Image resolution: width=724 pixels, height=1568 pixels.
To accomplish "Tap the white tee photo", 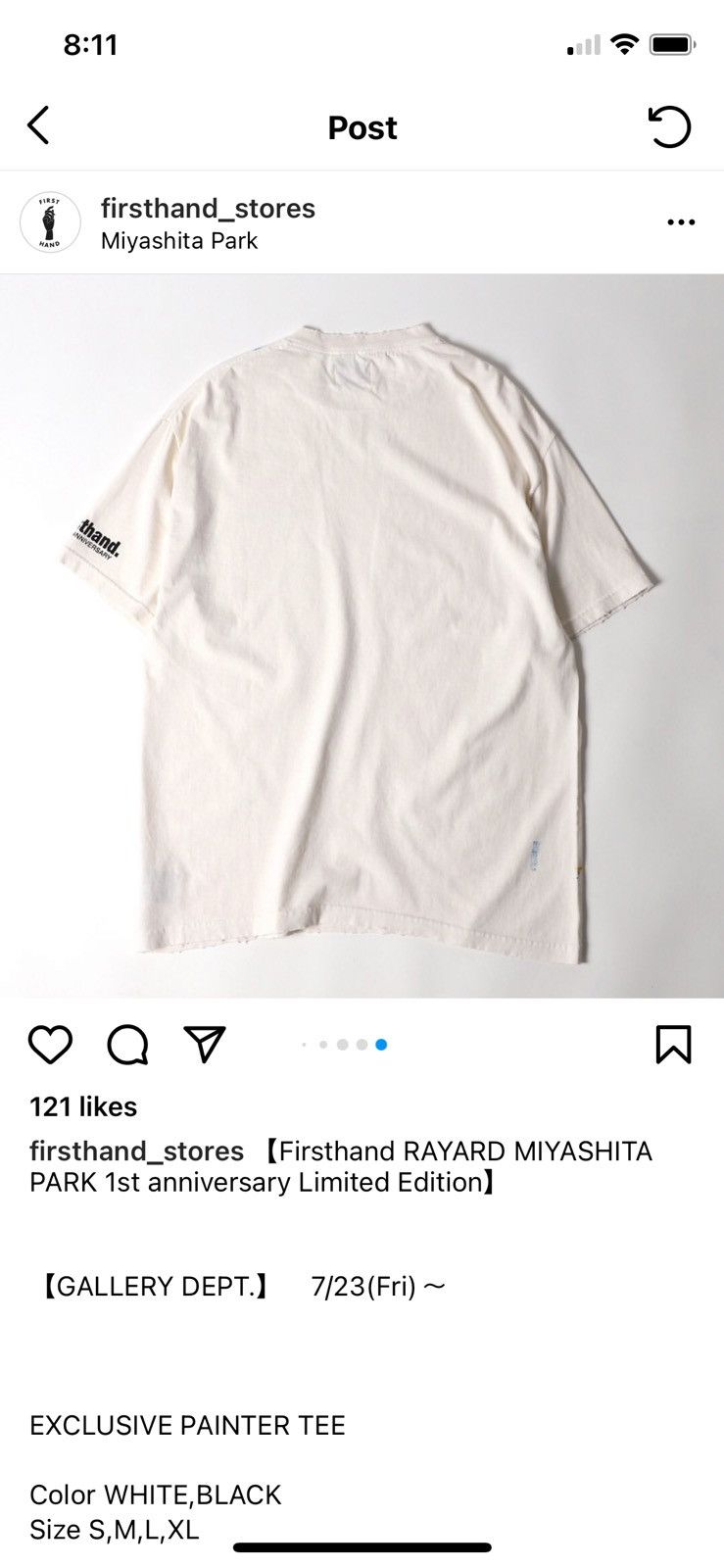I will click(362, 635).
